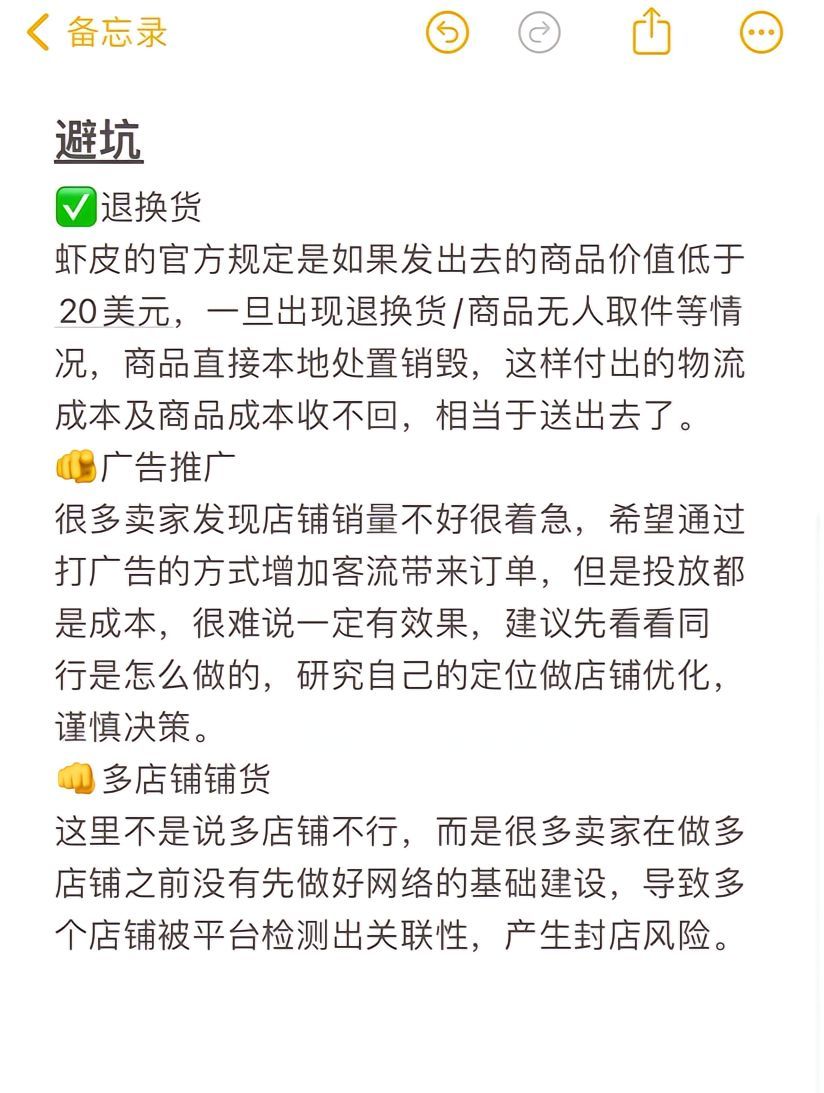Tap the redo arrow icon
Viewport: 824px width, 1093px height.
539,33
